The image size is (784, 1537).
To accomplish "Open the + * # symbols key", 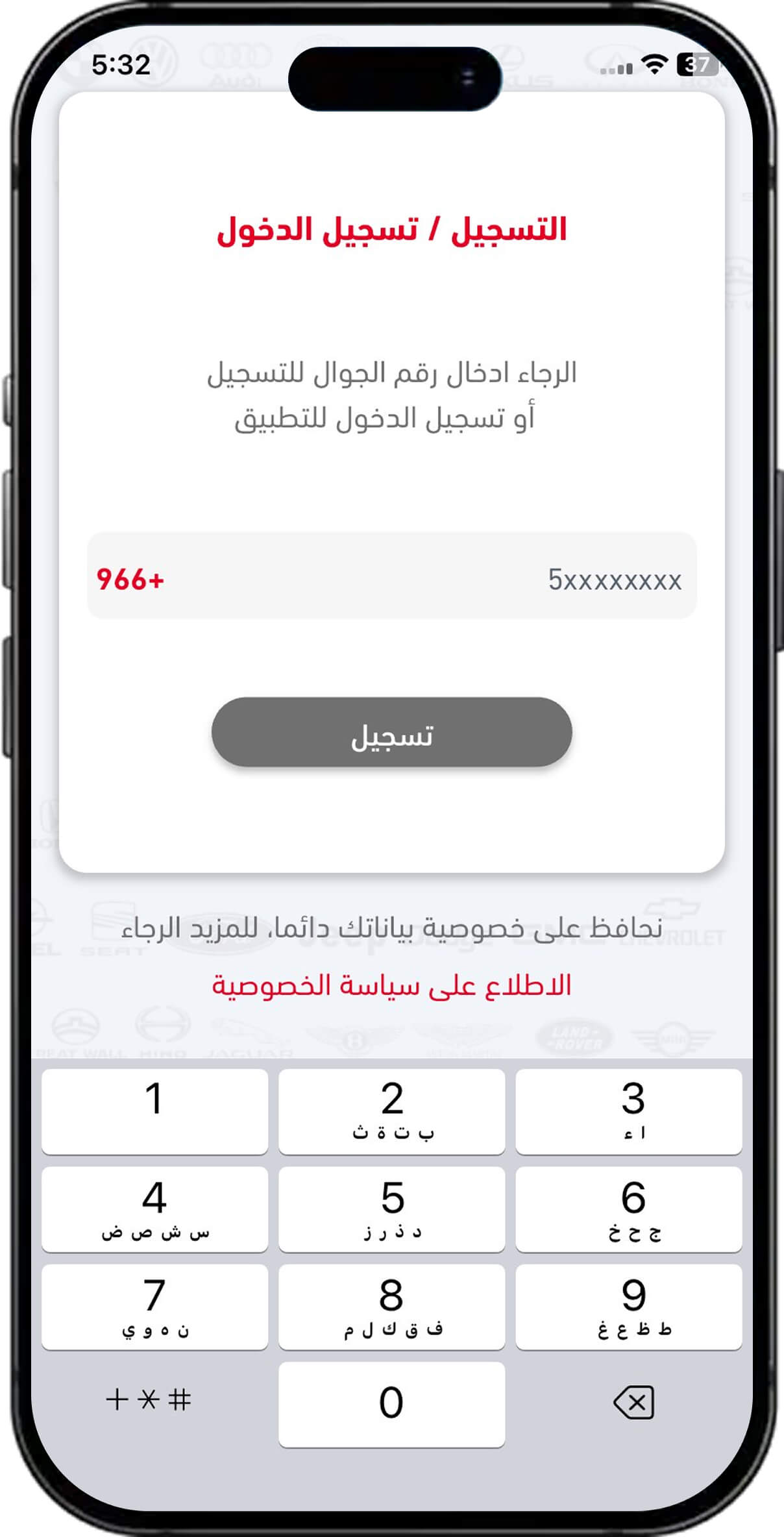I will [149, 1400].
